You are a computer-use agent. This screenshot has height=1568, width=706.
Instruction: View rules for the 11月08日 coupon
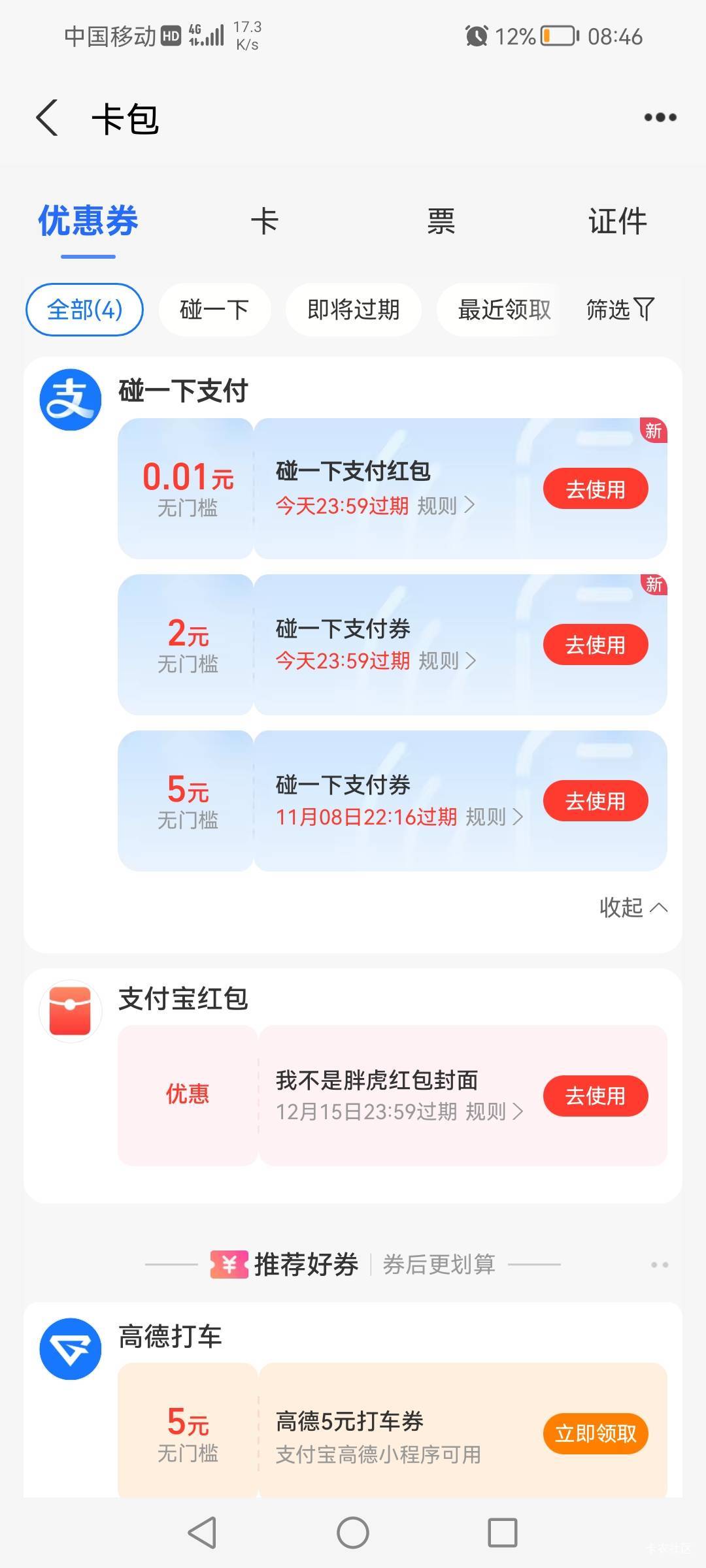point(494,817)
